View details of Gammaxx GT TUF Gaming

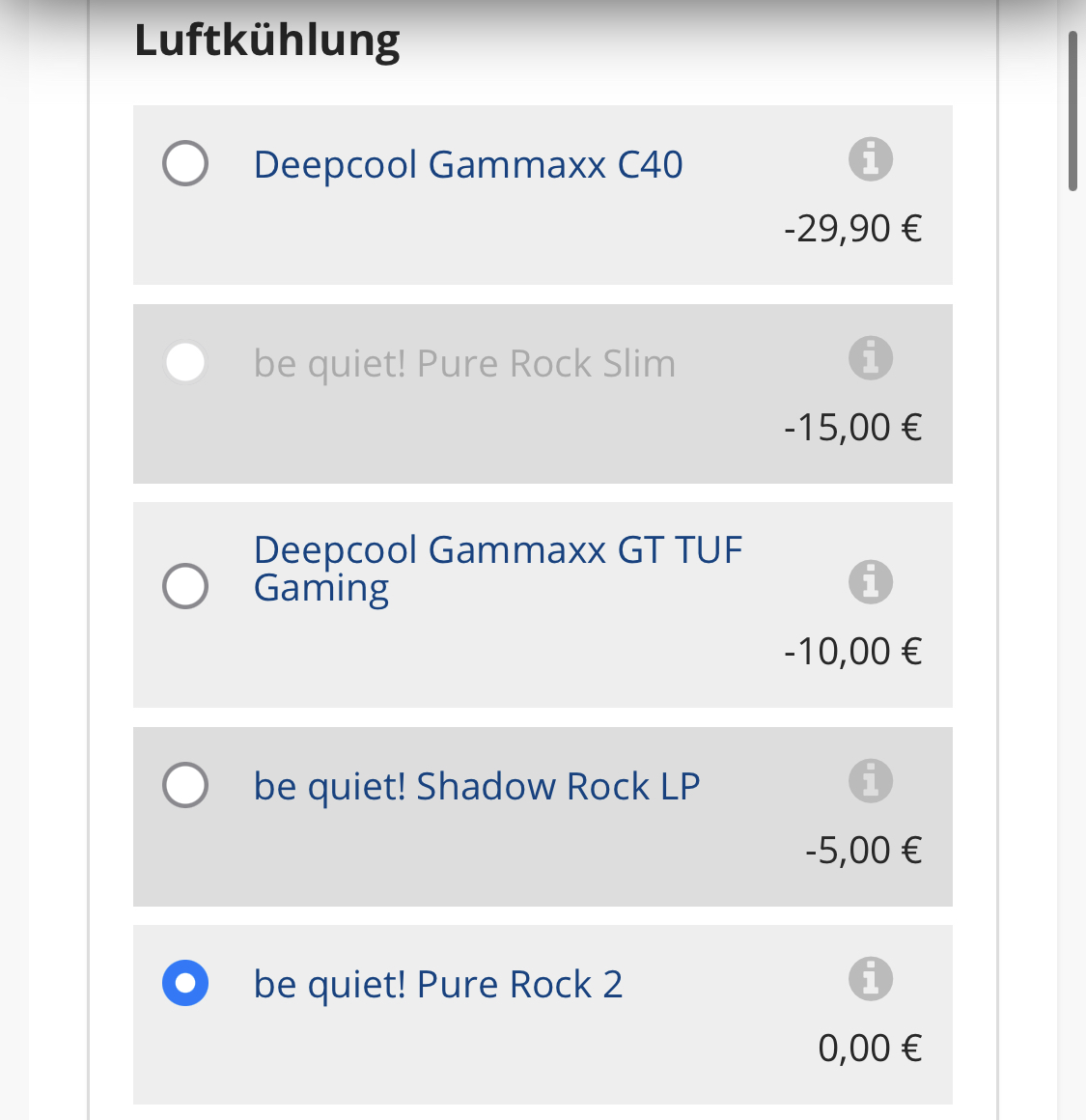pyautogui.click(x=870, y=582)
